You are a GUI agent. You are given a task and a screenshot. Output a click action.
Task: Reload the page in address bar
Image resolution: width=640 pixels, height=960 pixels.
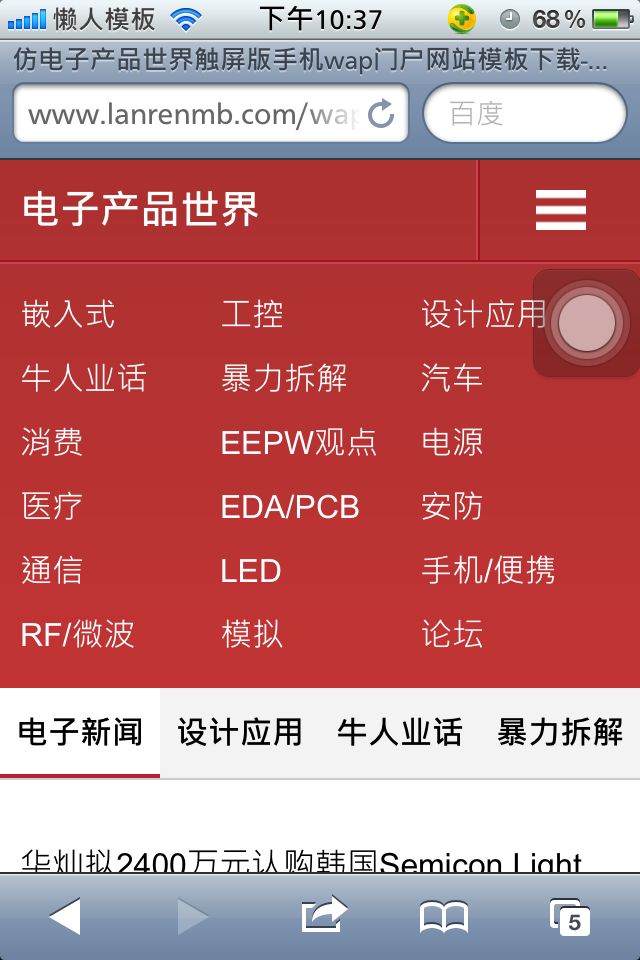tap(381, 114)
